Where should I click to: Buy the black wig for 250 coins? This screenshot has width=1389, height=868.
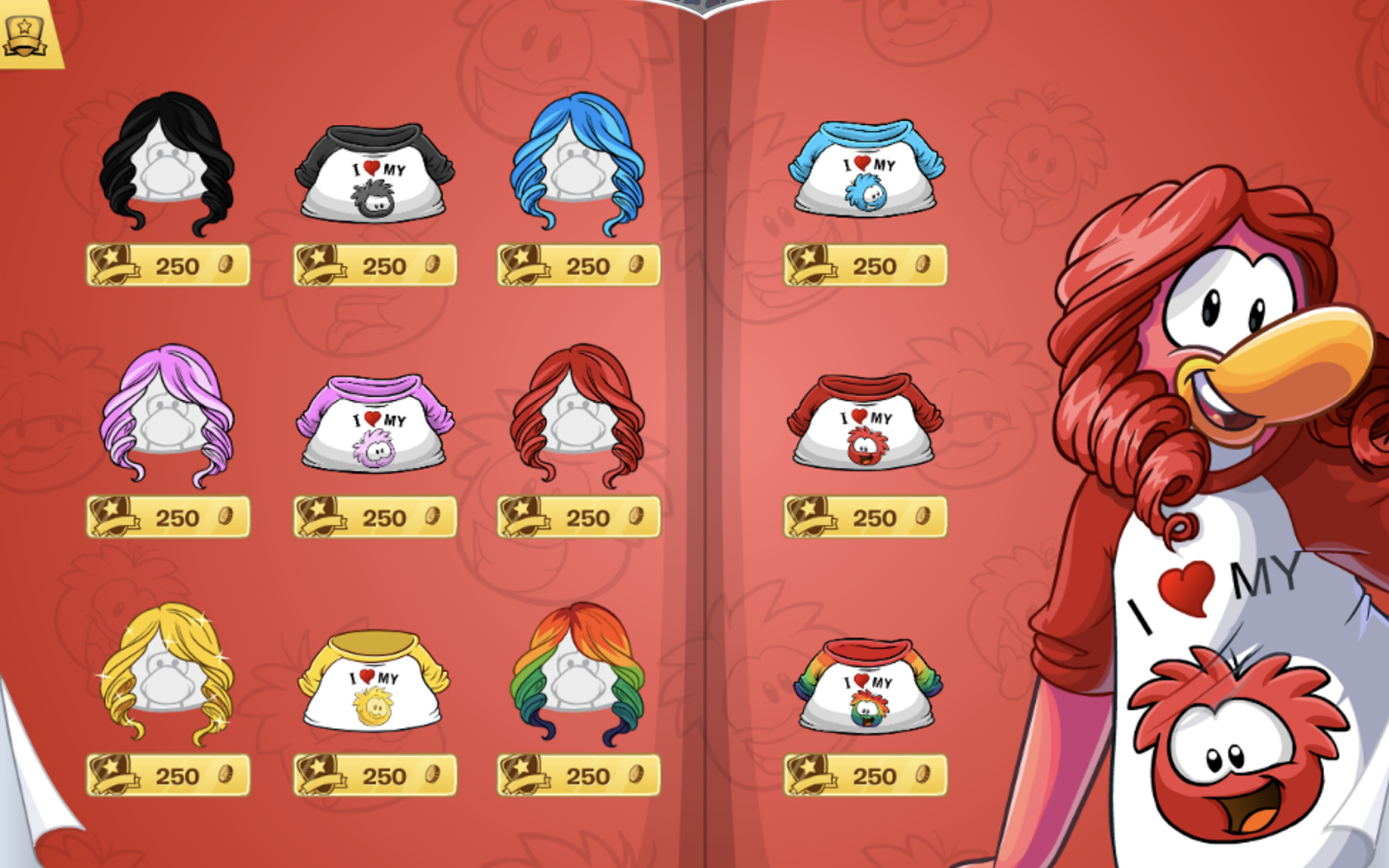pos(168,266)
